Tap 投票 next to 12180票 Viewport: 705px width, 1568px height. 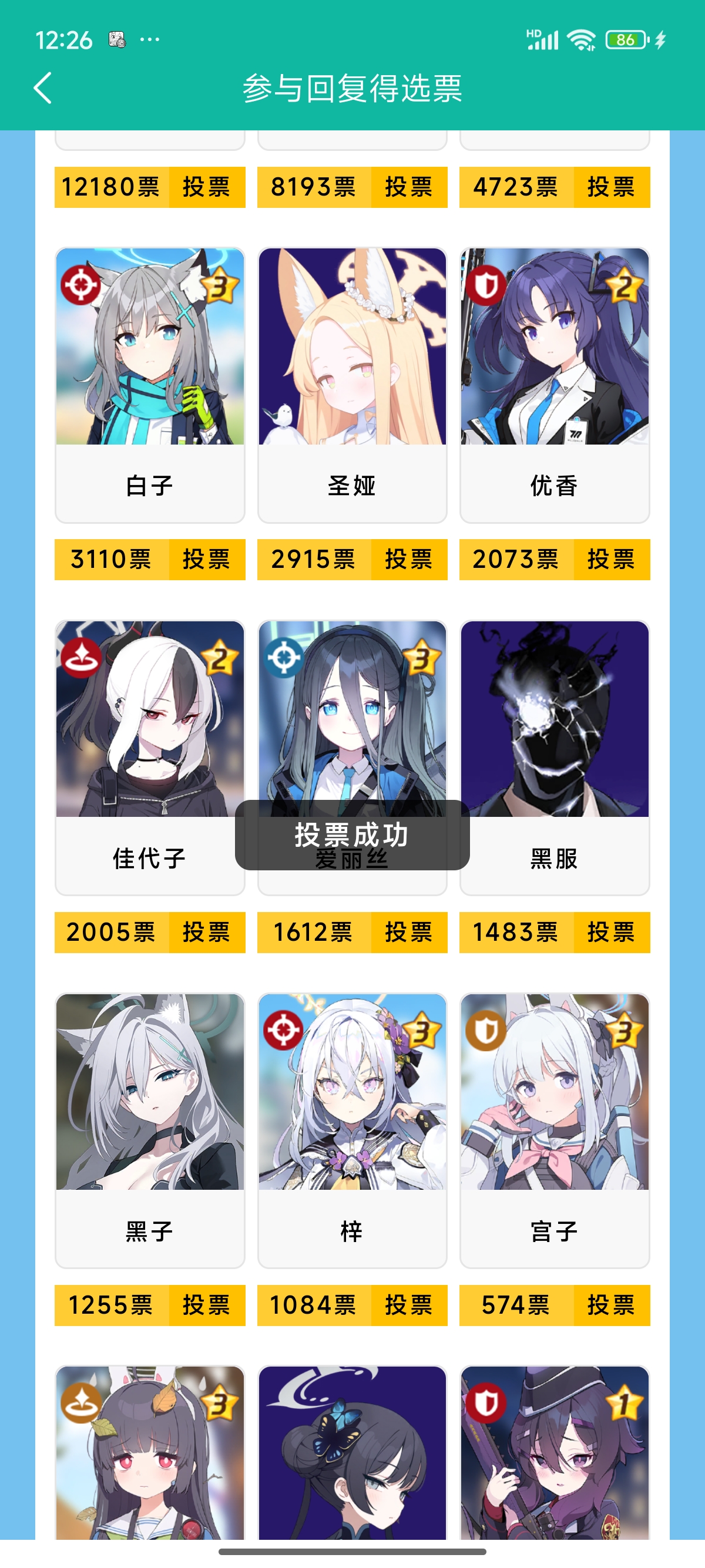[206, 187]
